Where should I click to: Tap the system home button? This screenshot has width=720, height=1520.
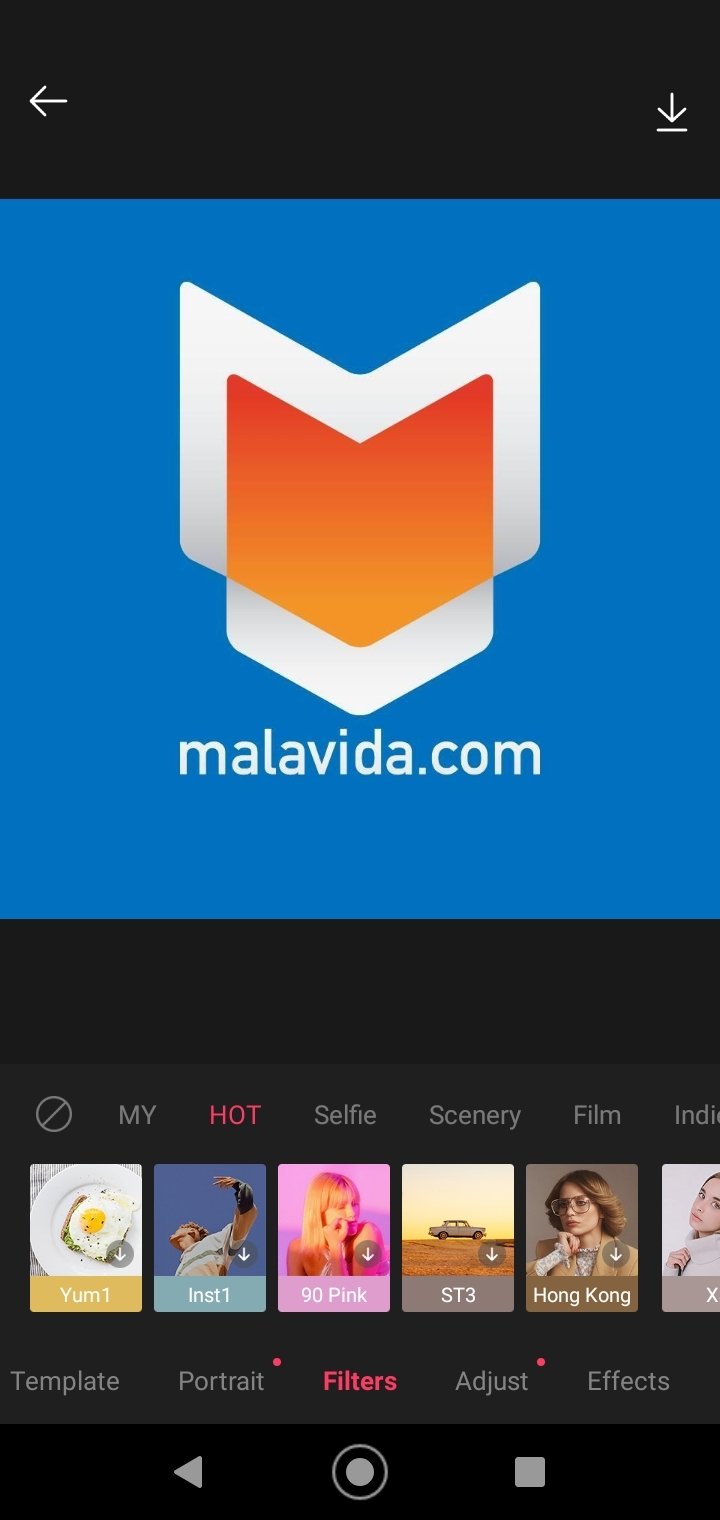[360, 1472]
